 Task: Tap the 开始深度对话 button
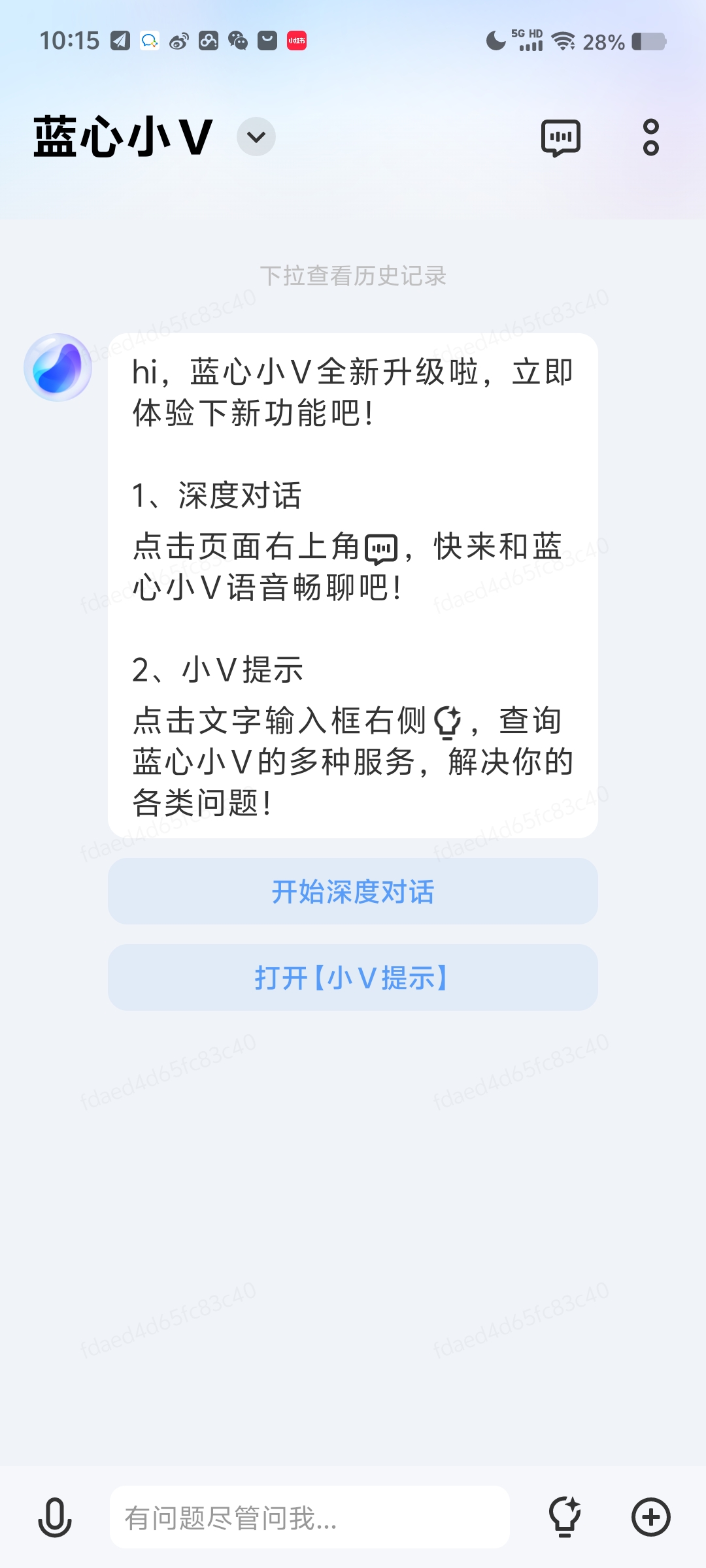[x=353, y=891]
